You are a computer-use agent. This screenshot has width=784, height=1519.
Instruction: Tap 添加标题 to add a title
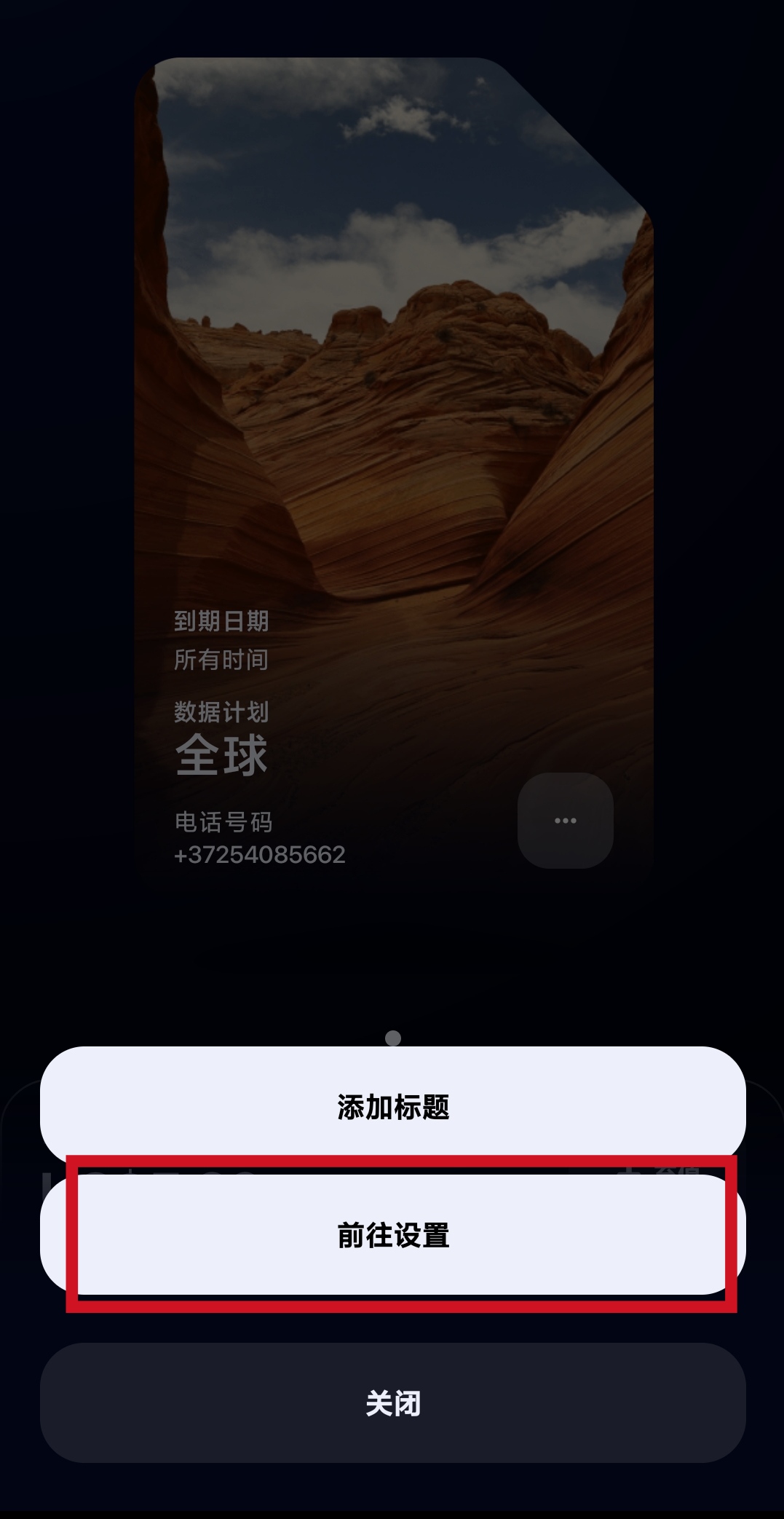(x=392, y=1106)
